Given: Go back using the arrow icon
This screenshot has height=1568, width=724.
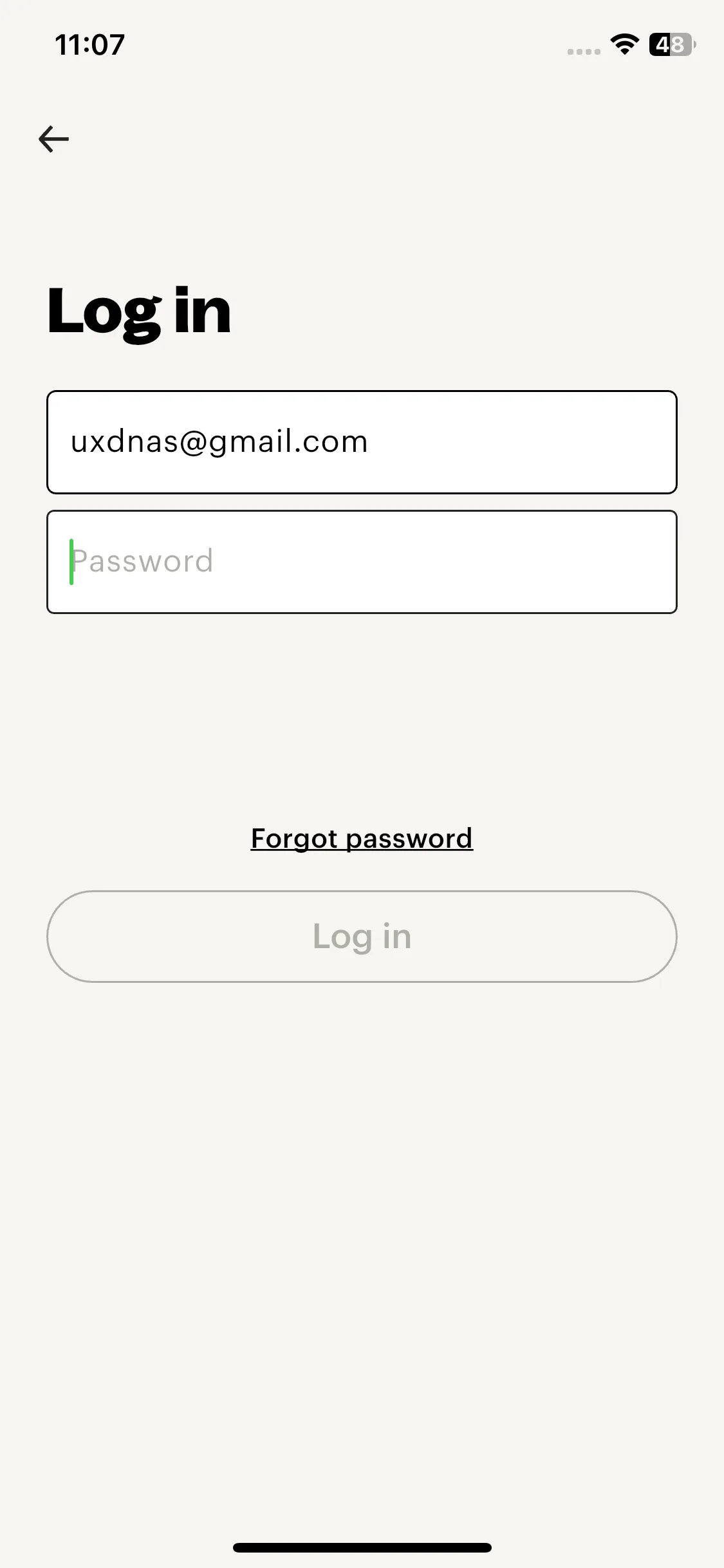Looking at the screenshot, I should [x=54, y=139].
